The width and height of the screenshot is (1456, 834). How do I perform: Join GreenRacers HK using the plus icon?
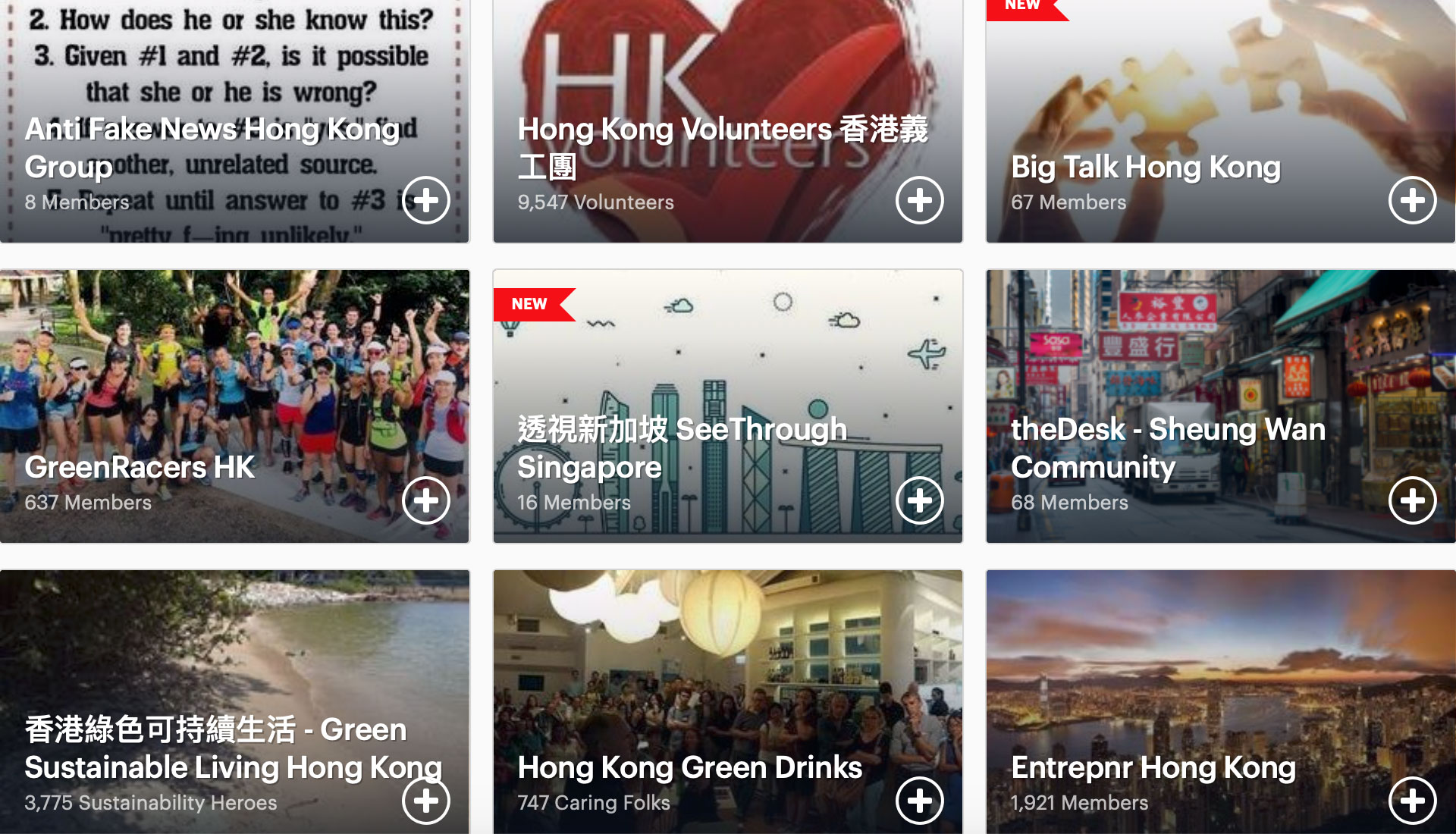click(426, 500)
